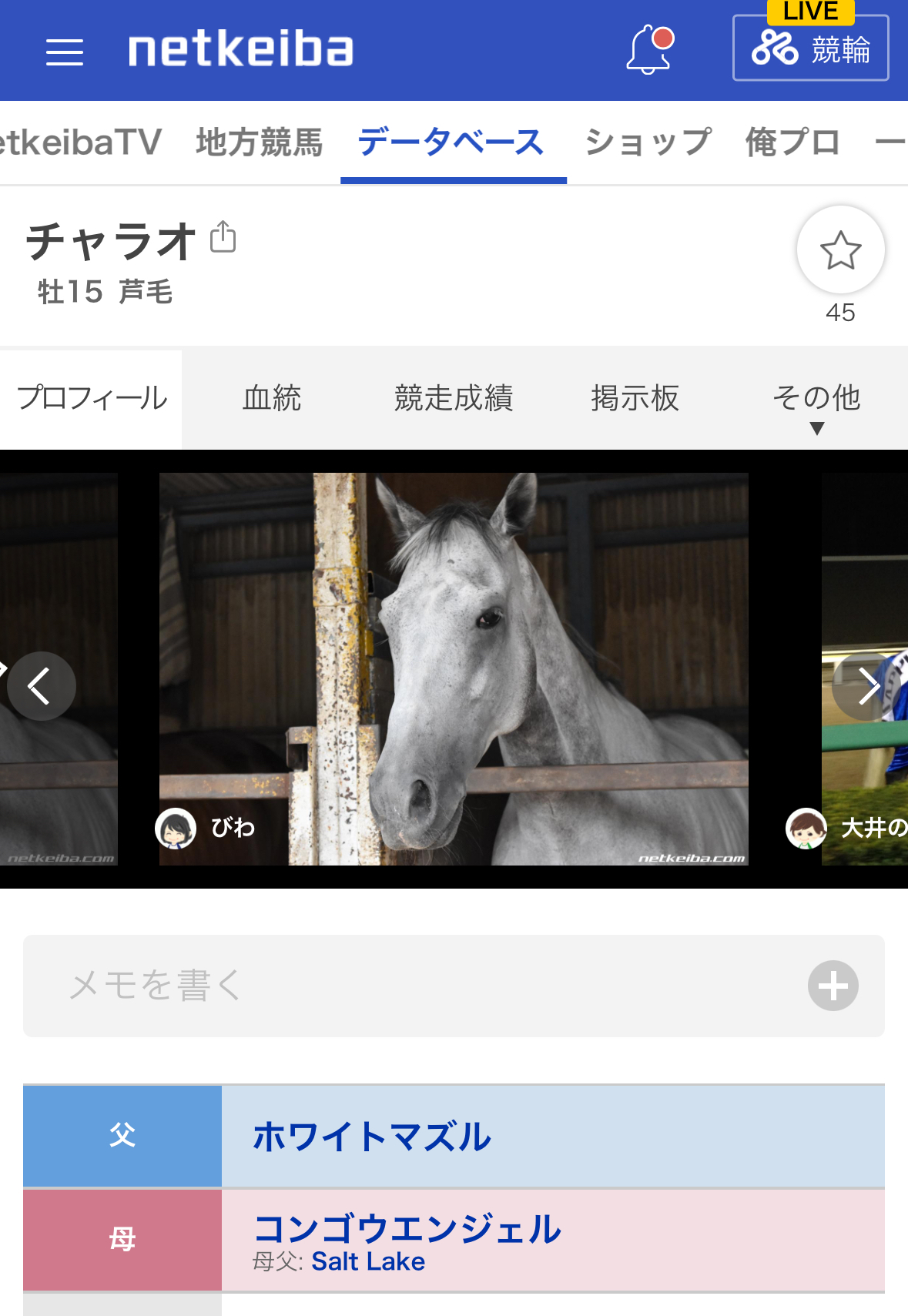The width and height of the screenshot is (908, 1316).
Task: Switch to the 俺プロ tab
Action: point(792,143)
